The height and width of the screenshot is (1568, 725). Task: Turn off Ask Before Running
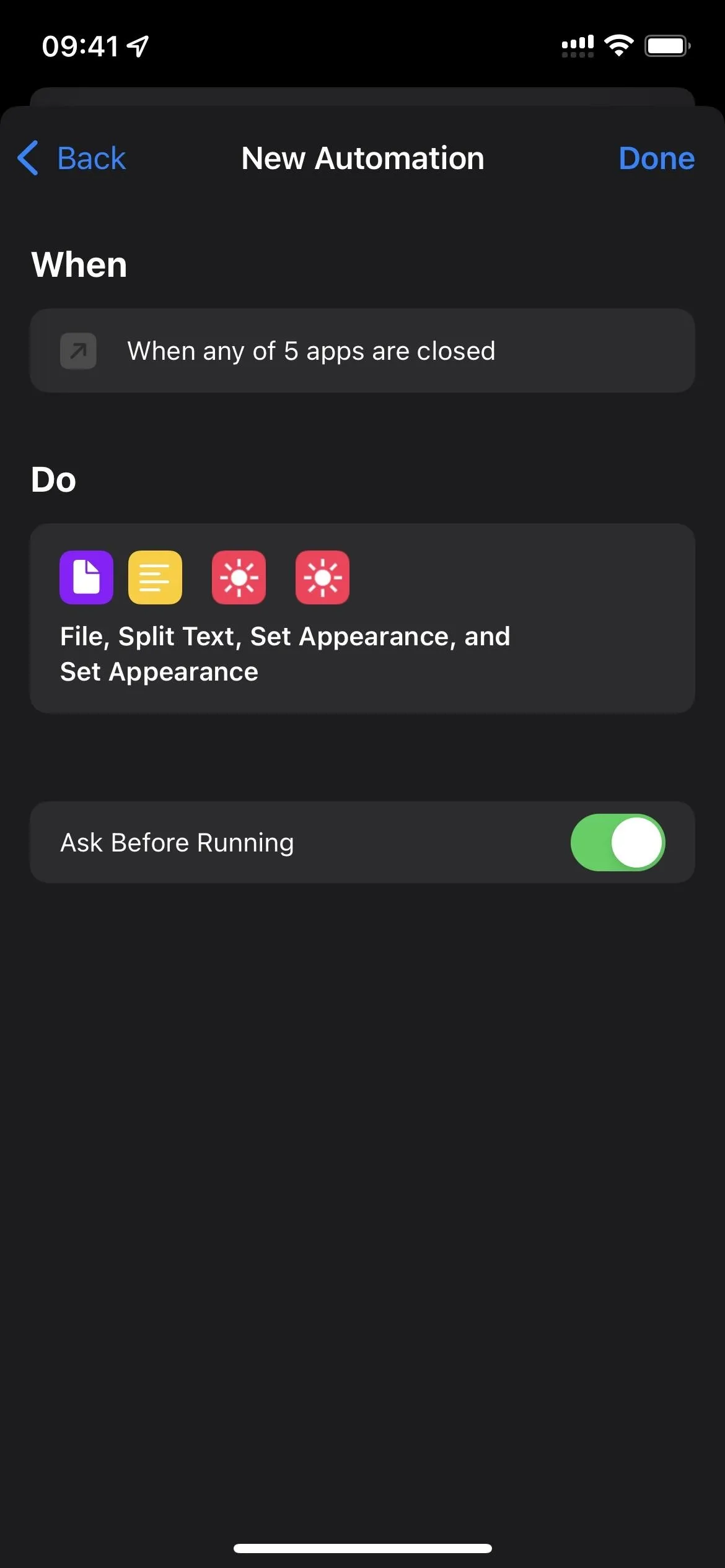coord(617,842)
